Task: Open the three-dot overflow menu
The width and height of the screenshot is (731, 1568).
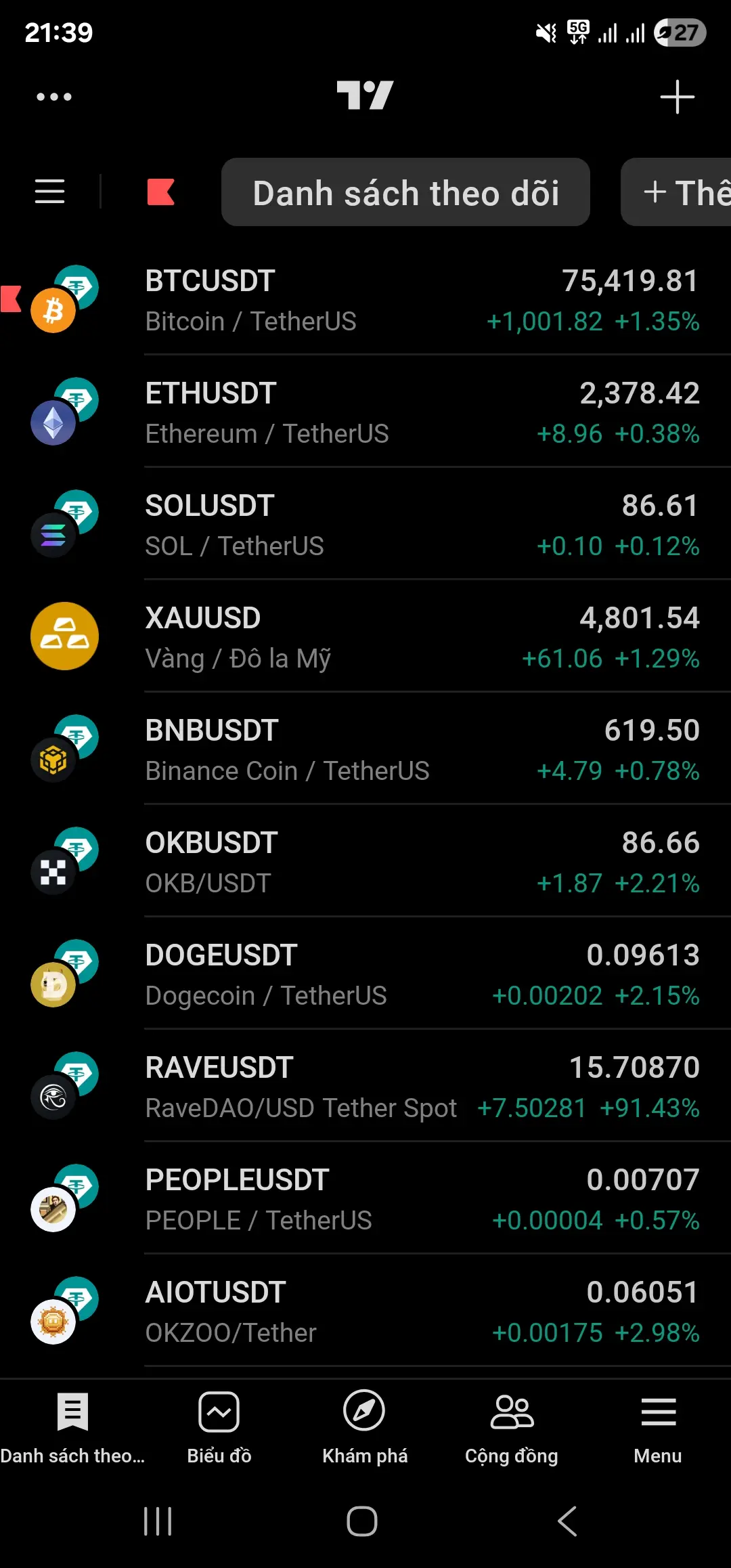Action: pyautogui.click(x=53, y=97)
